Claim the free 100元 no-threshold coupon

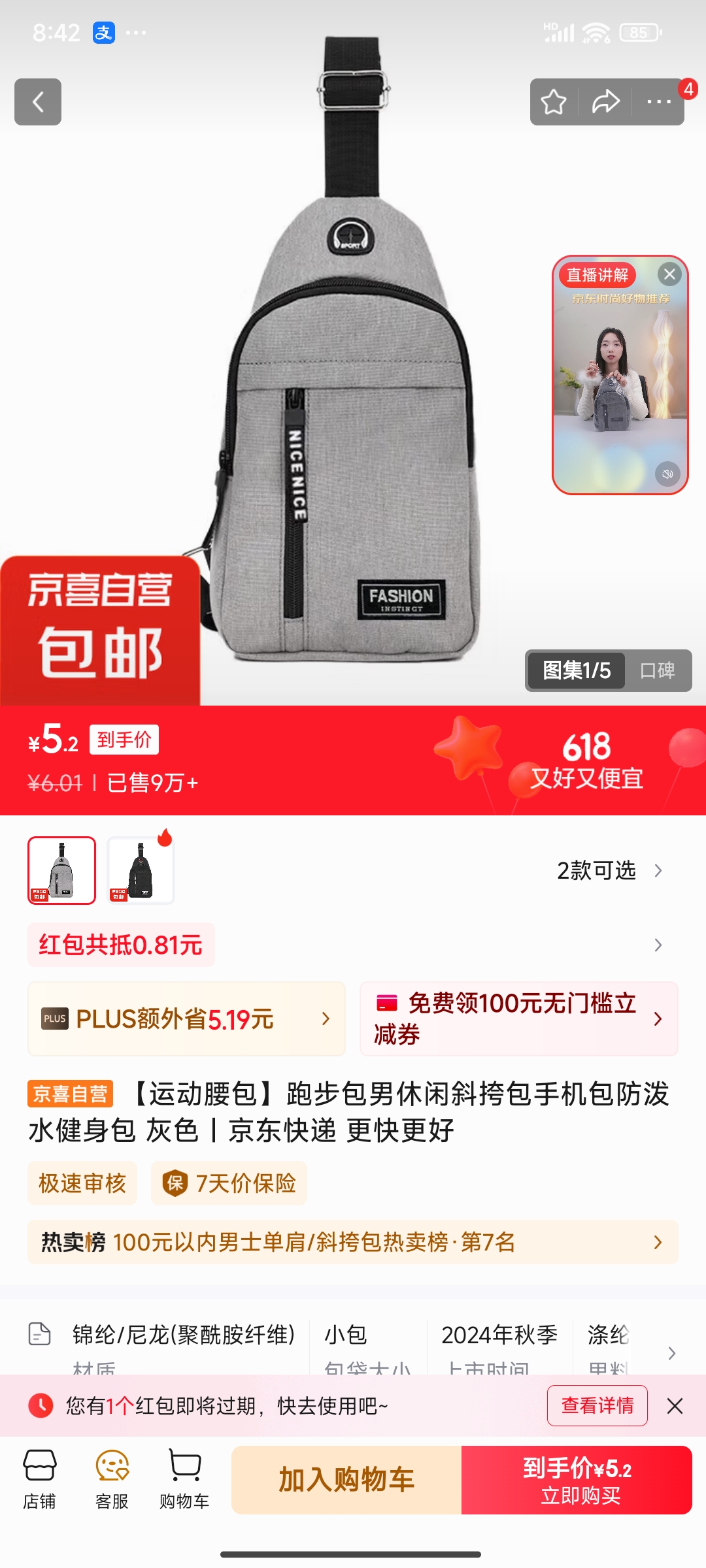[x=518, y=1019]
